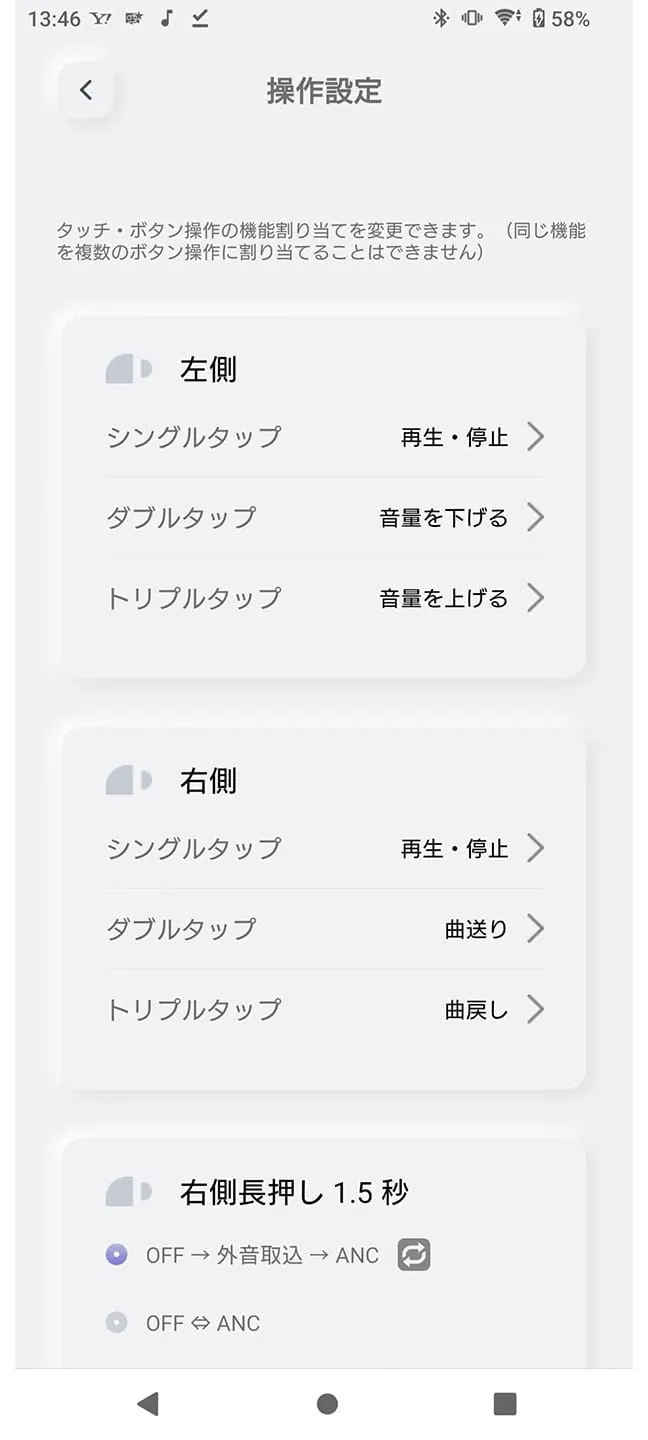Change the left side ダブルタップ function
This screenshot has height=1440, width=648.
click(x=325, y=518)
